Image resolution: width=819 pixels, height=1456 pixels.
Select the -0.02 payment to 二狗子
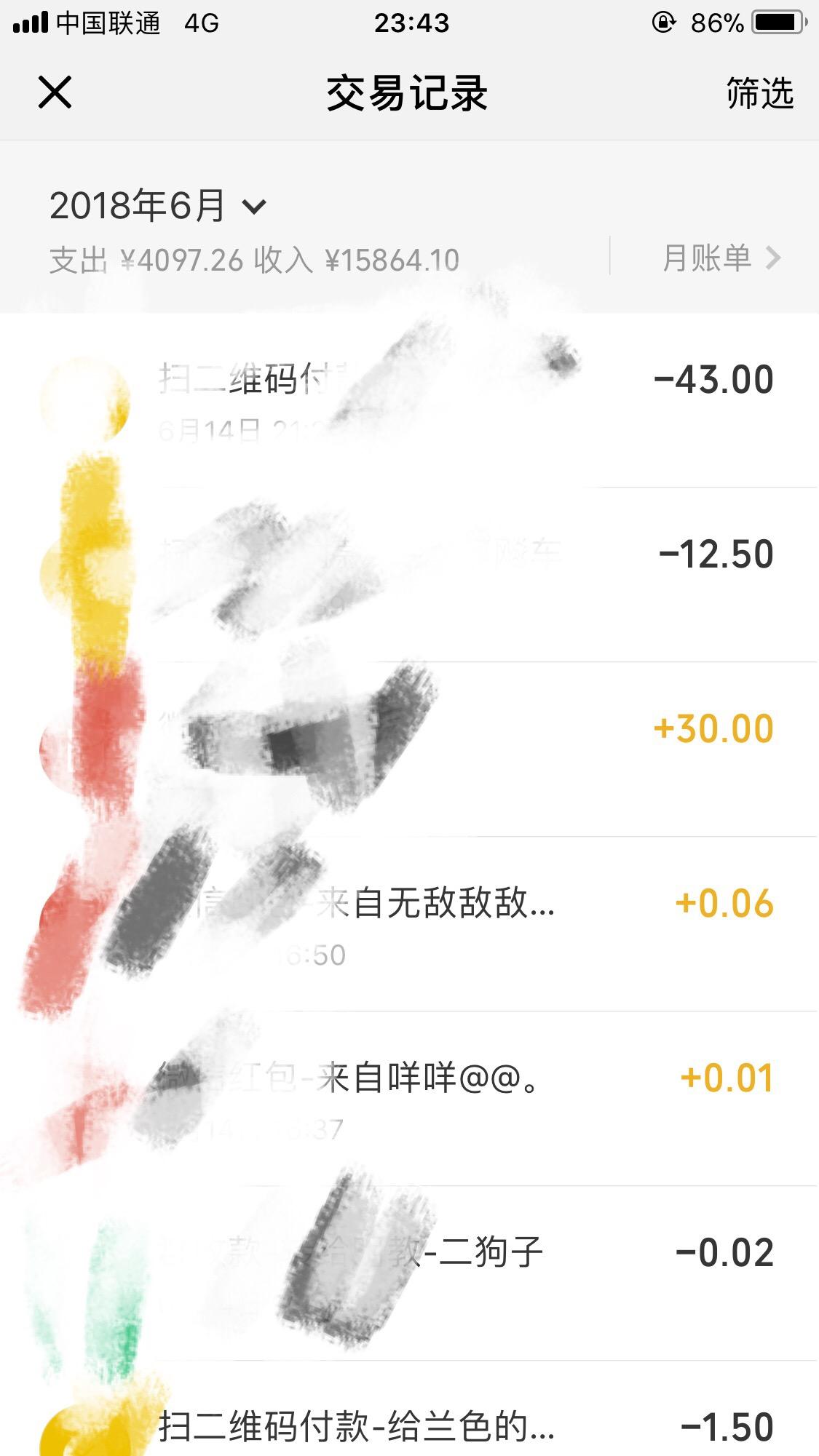coord(409,1266)
